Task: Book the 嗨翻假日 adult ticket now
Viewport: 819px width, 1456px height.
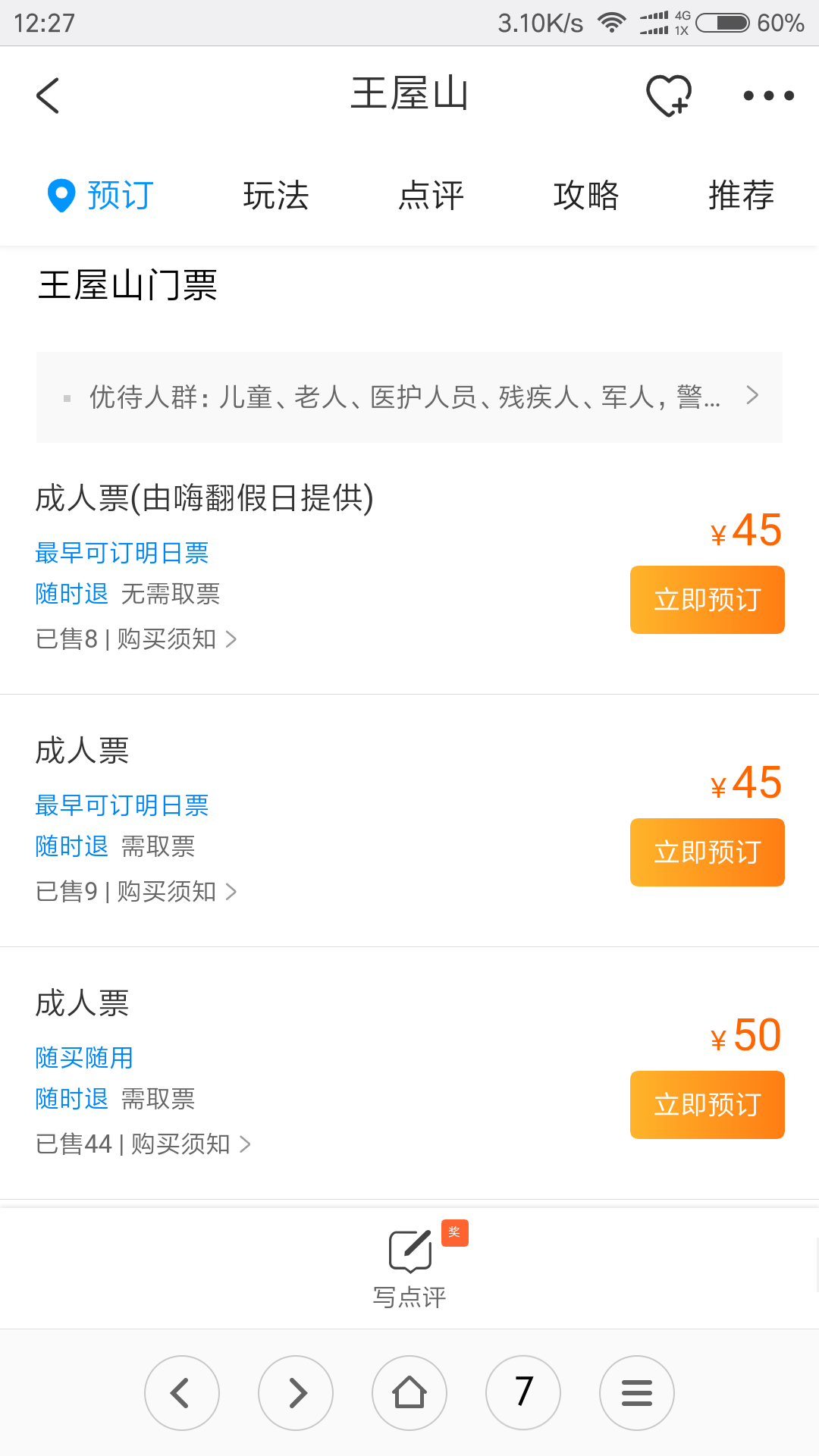Action: (x=707, y=600)
